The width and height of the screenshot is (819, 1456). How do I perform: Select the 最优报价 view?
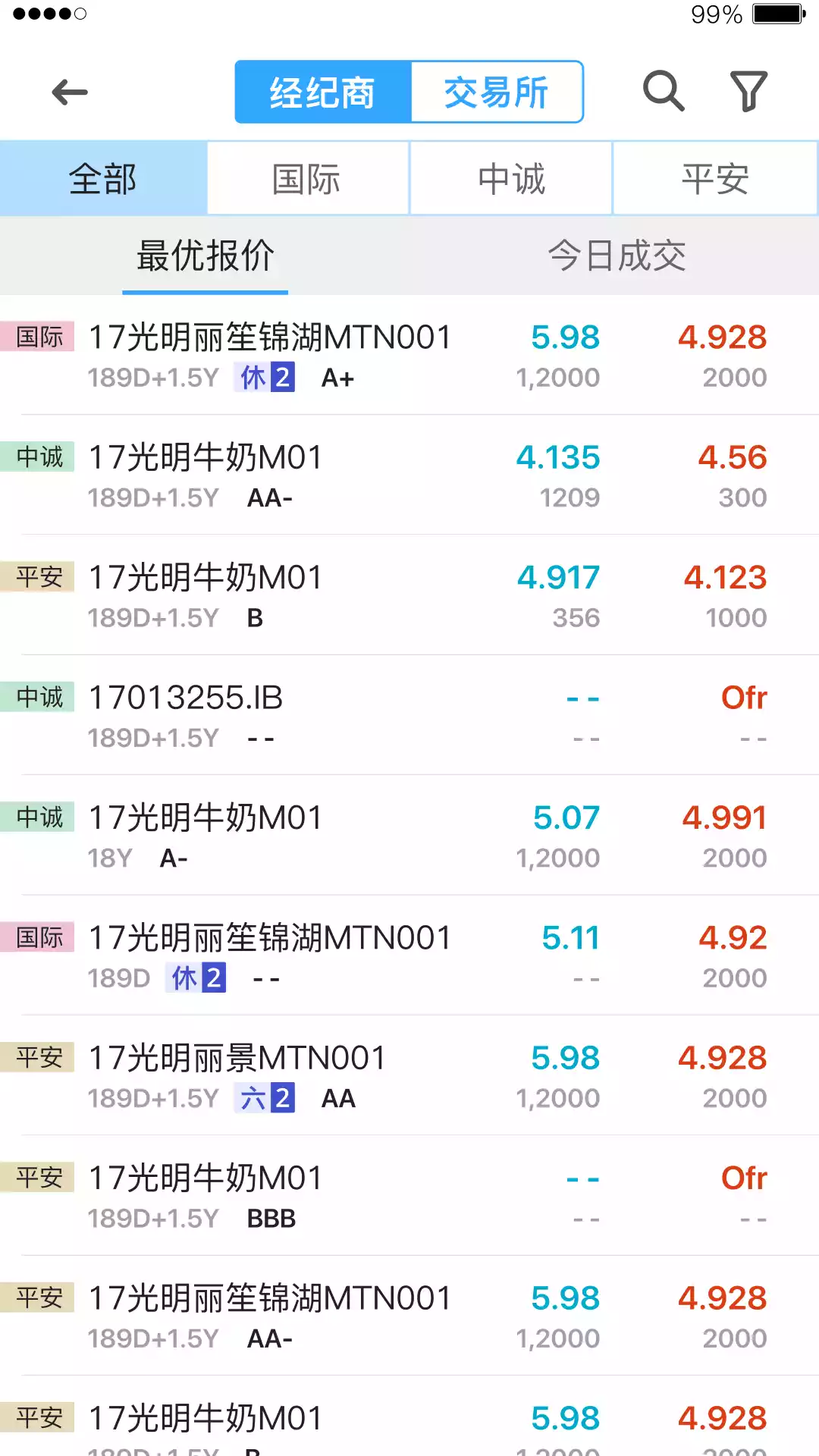[205, 256]
